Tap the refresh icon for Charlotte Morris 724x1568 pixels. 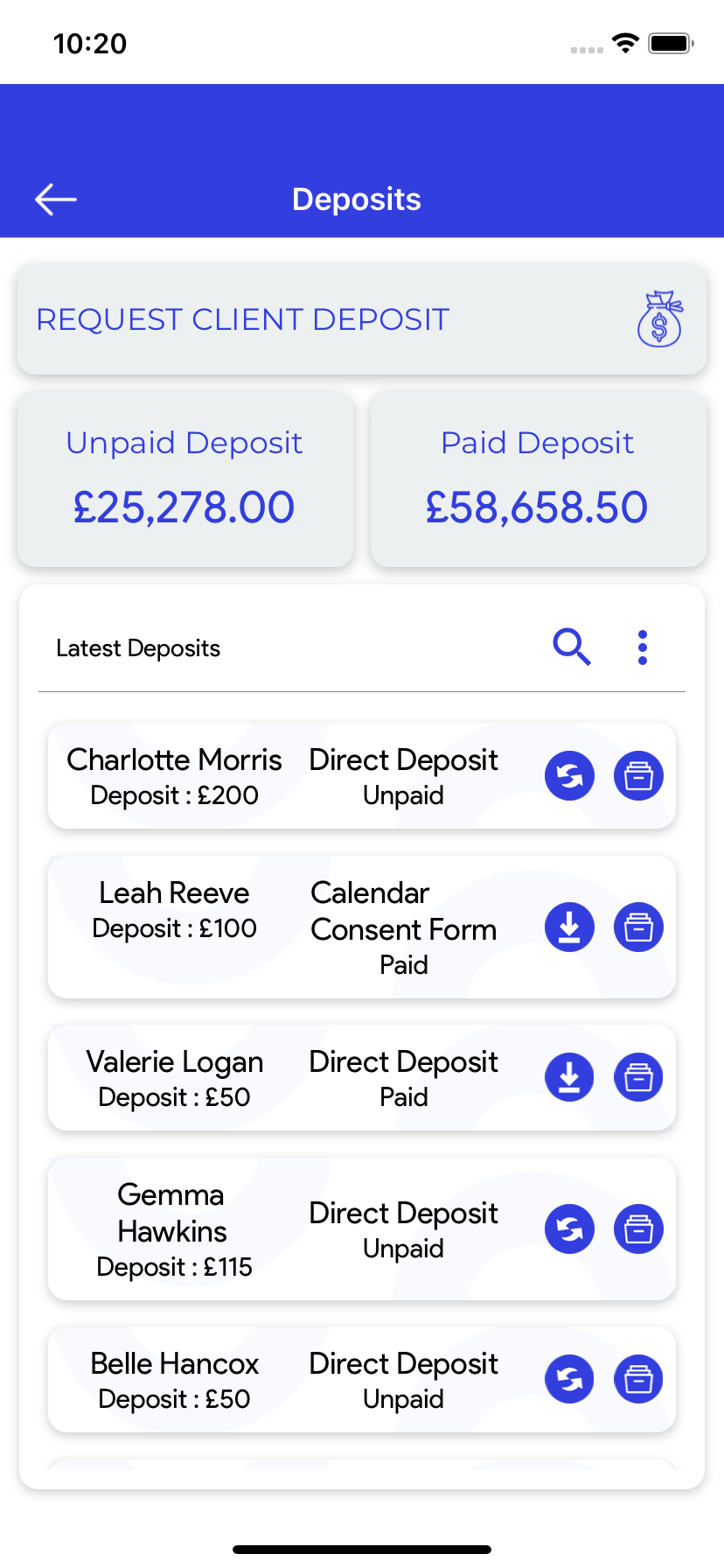tap(569, 776)
